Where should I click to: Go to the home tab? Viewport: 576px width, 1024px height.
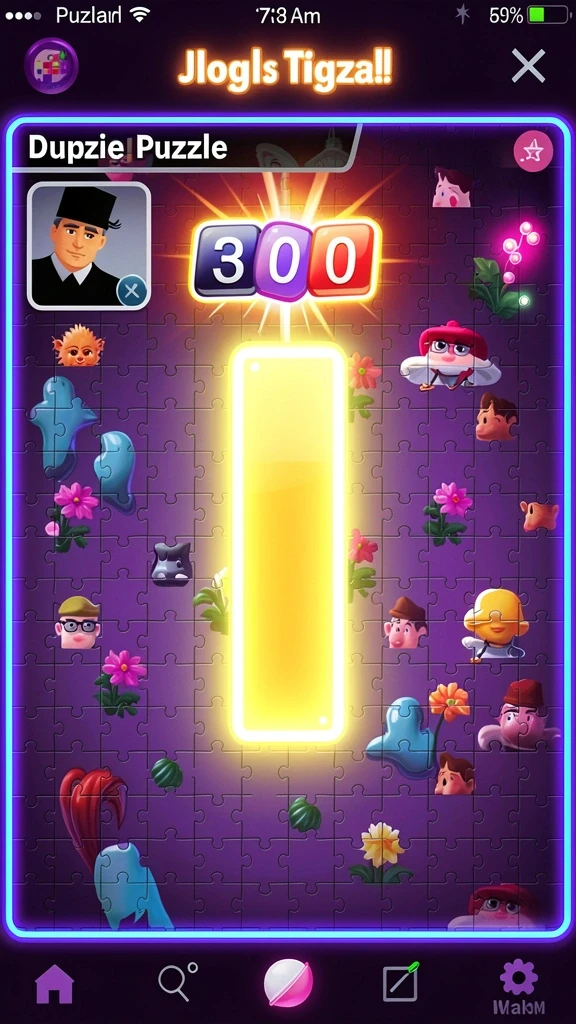tap(54, 983)
